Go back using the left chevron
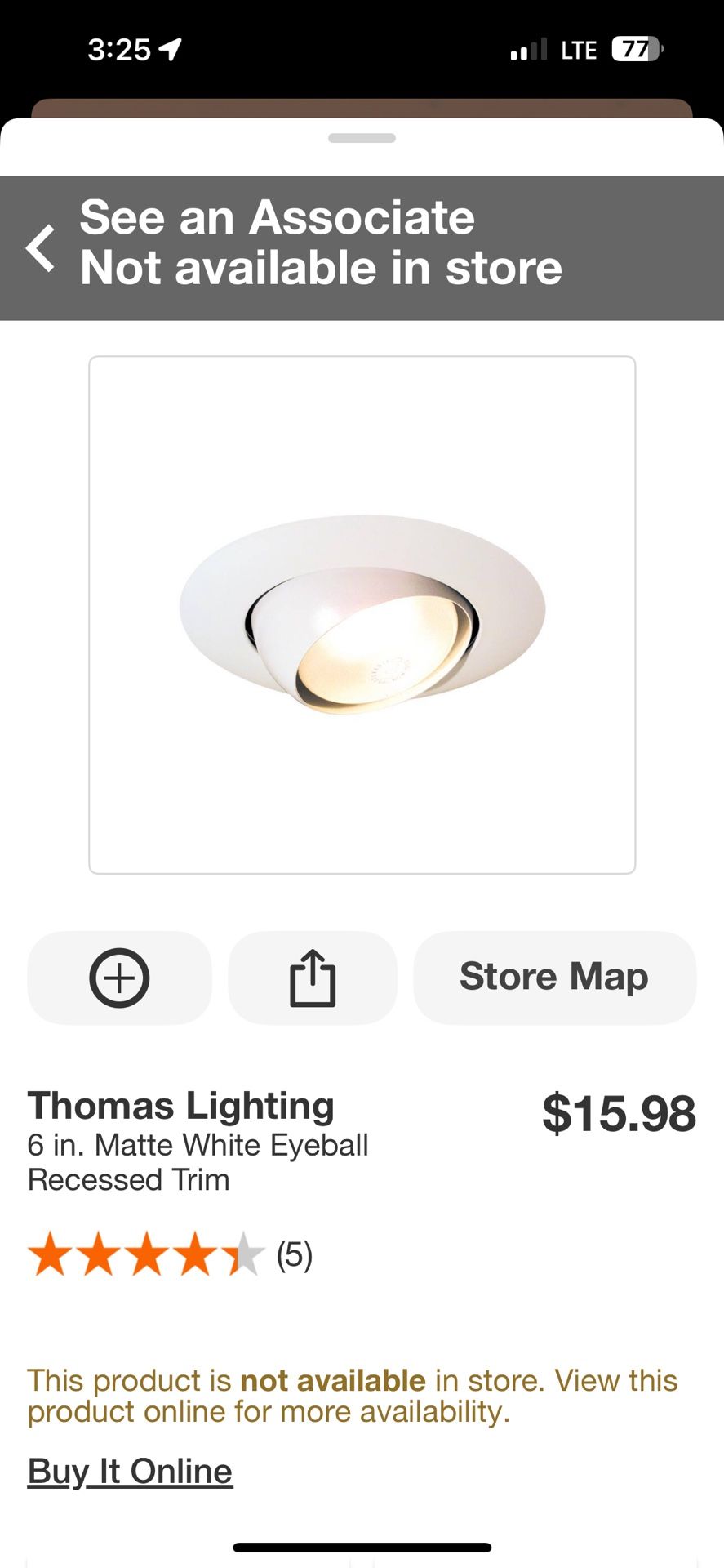 pos(40,248)
